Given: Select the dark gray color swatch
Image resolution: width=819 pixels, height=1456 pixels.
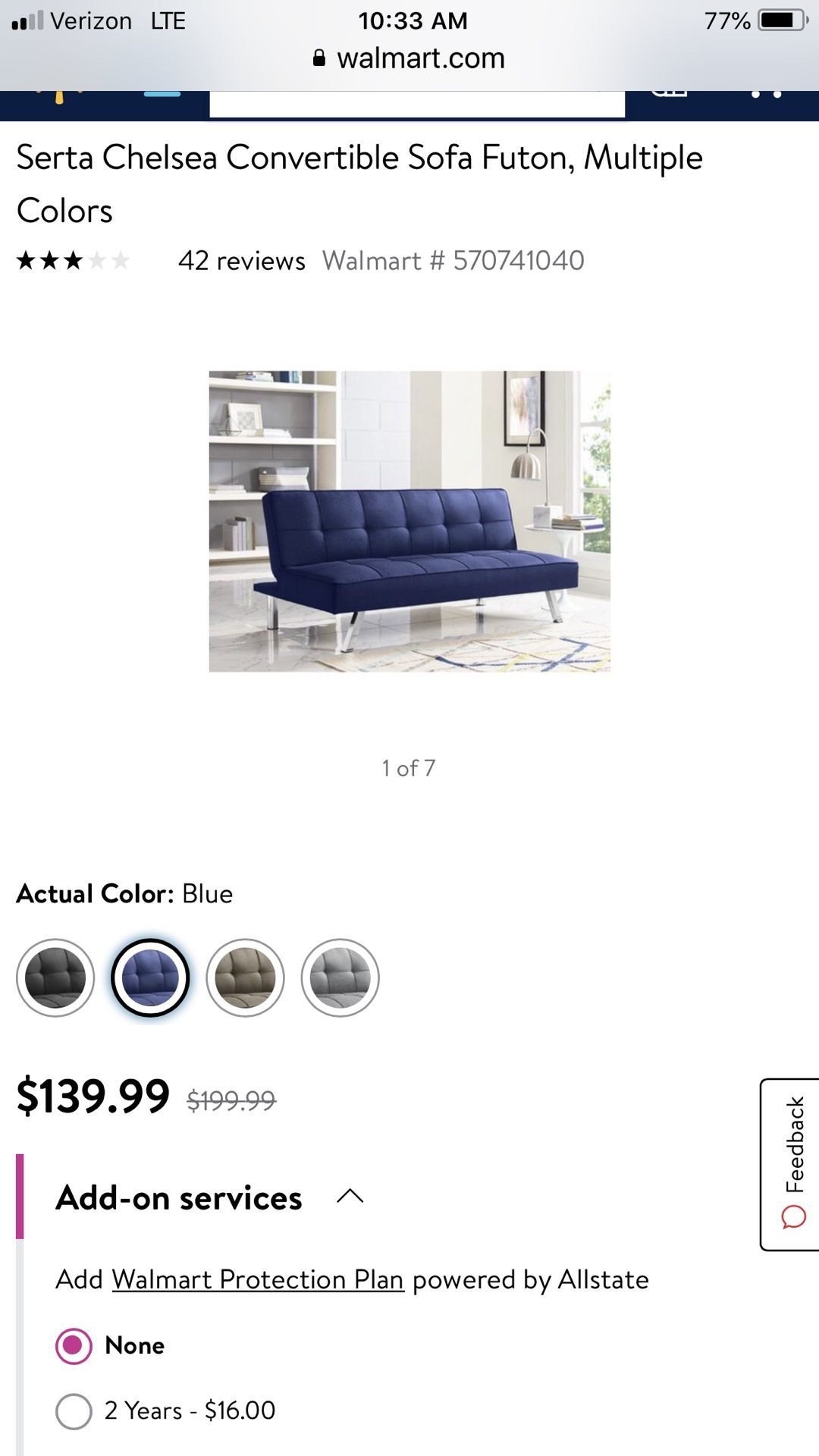Looking at the screenshot, I should click(x=55, y=977).
